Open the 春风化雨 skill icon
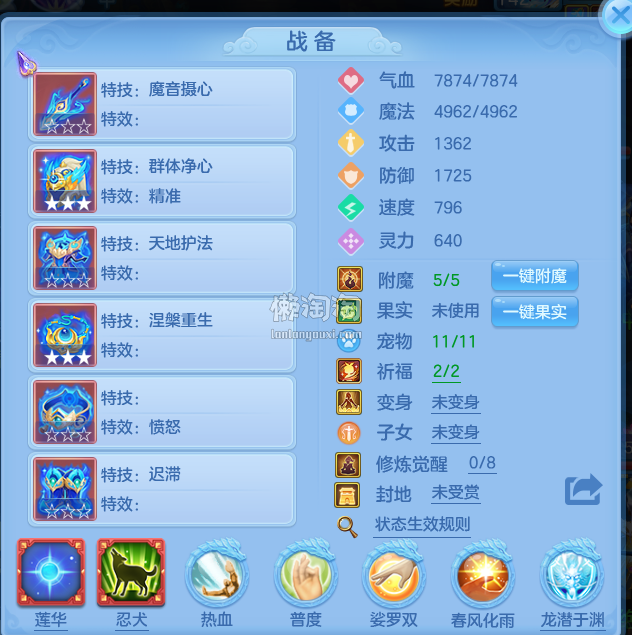 pyautogui.click(x=481, y=573)
